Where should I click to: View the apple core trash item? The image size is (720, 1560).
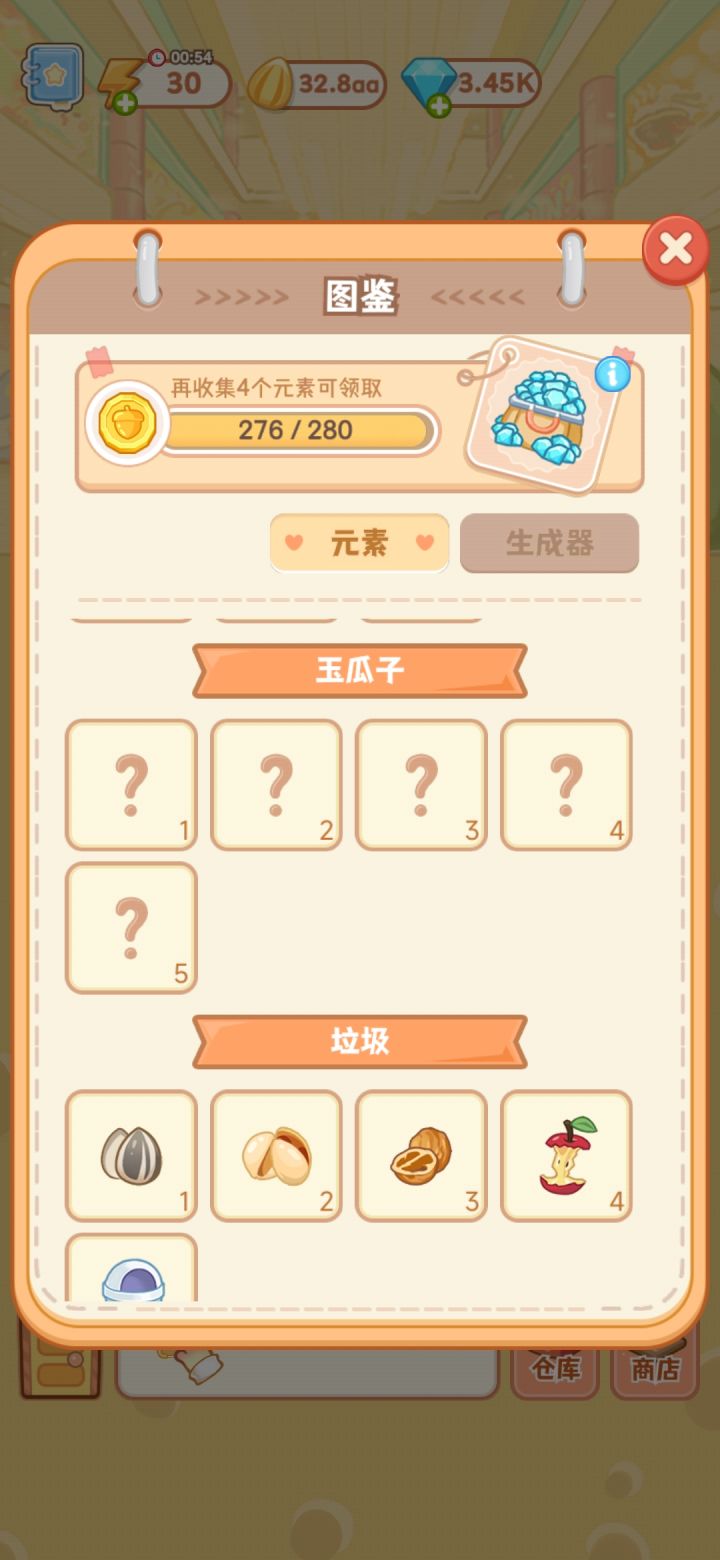tap(566, 1155)
